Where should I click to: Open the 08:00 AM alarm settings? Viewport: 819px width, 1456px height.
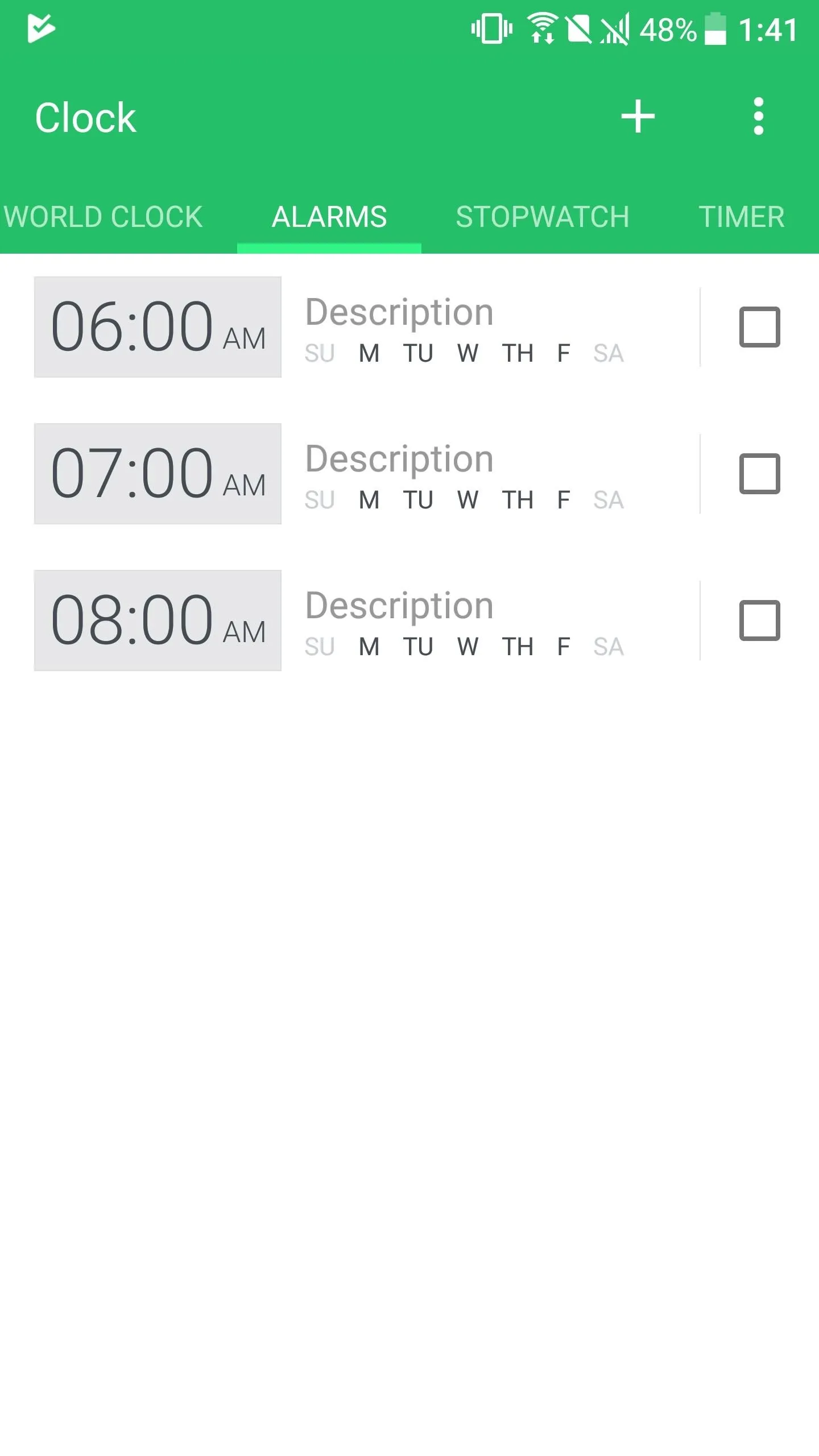click(x=158, y=621)
